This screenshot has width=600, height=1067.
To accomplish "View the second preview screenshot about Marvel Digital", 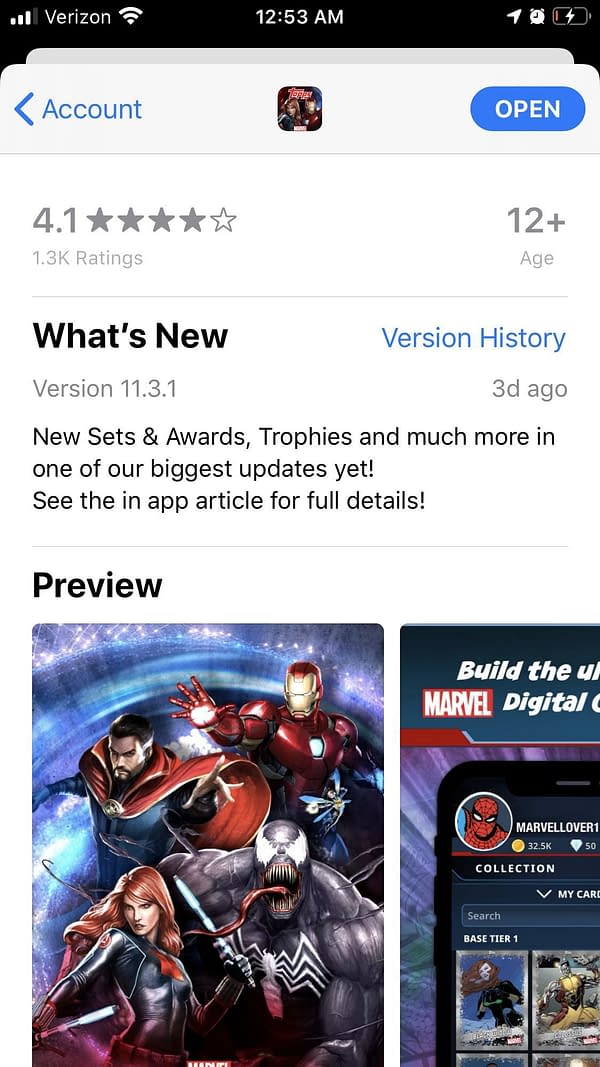I will [x=500, y=844].
